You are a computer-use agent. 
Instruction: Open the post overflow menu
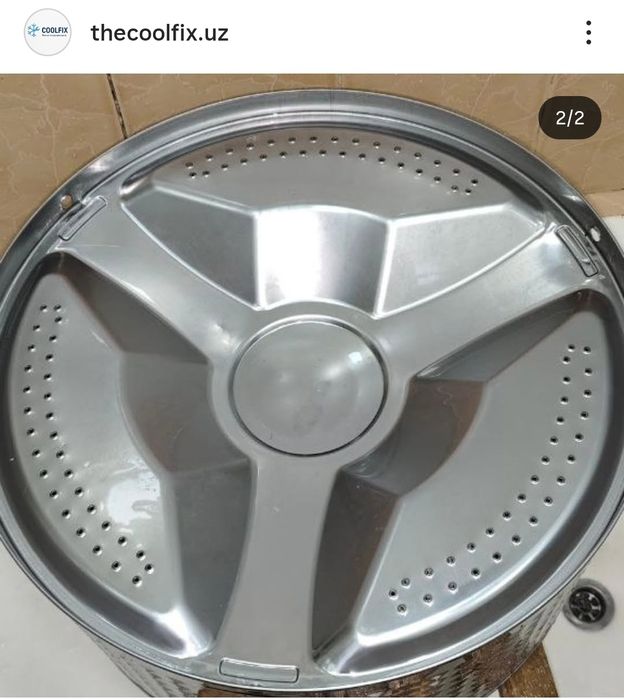click(588, 33)
